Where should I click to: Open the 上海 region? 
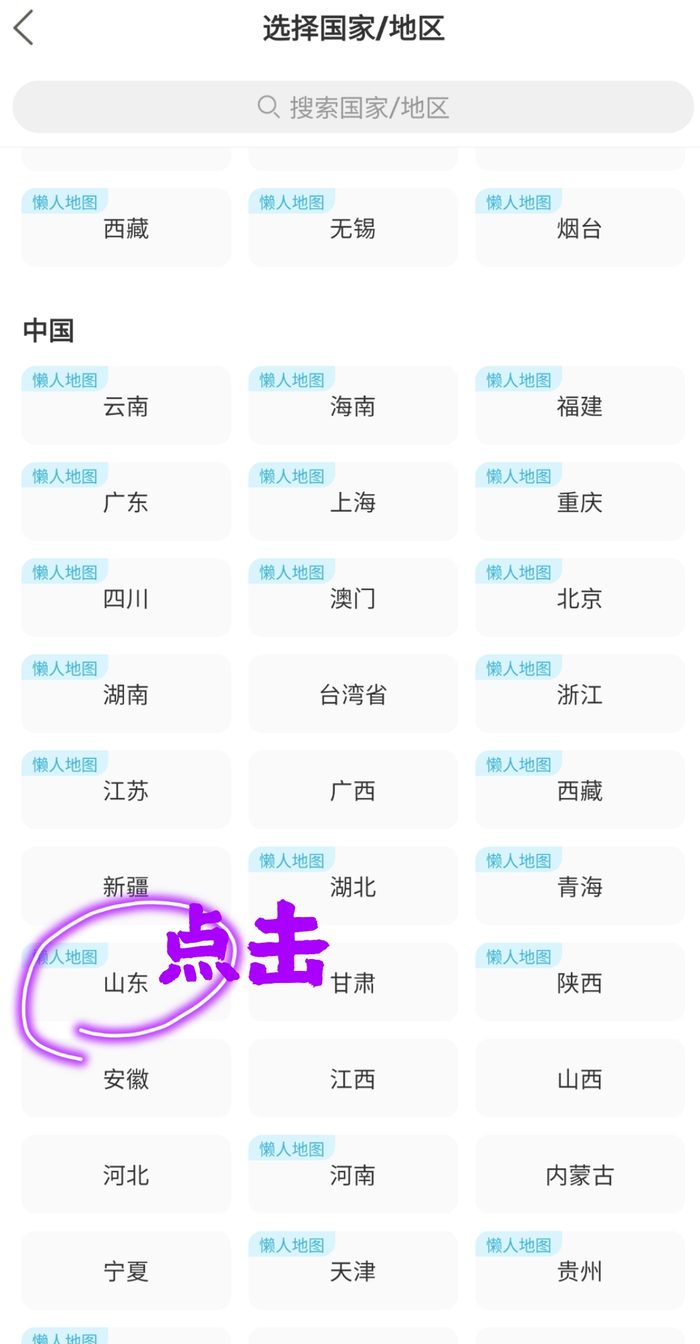click(x=352, y=502)
